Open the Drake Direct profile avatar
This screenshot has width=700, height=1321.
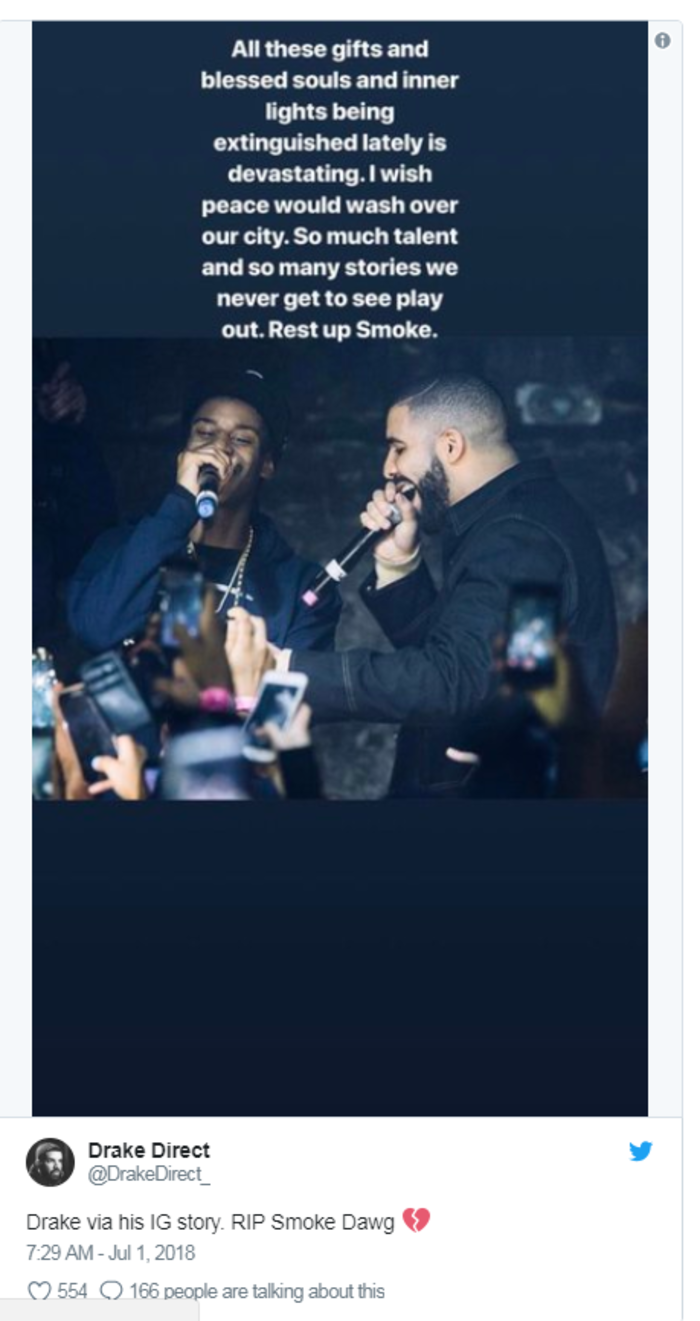point(50,1162)
